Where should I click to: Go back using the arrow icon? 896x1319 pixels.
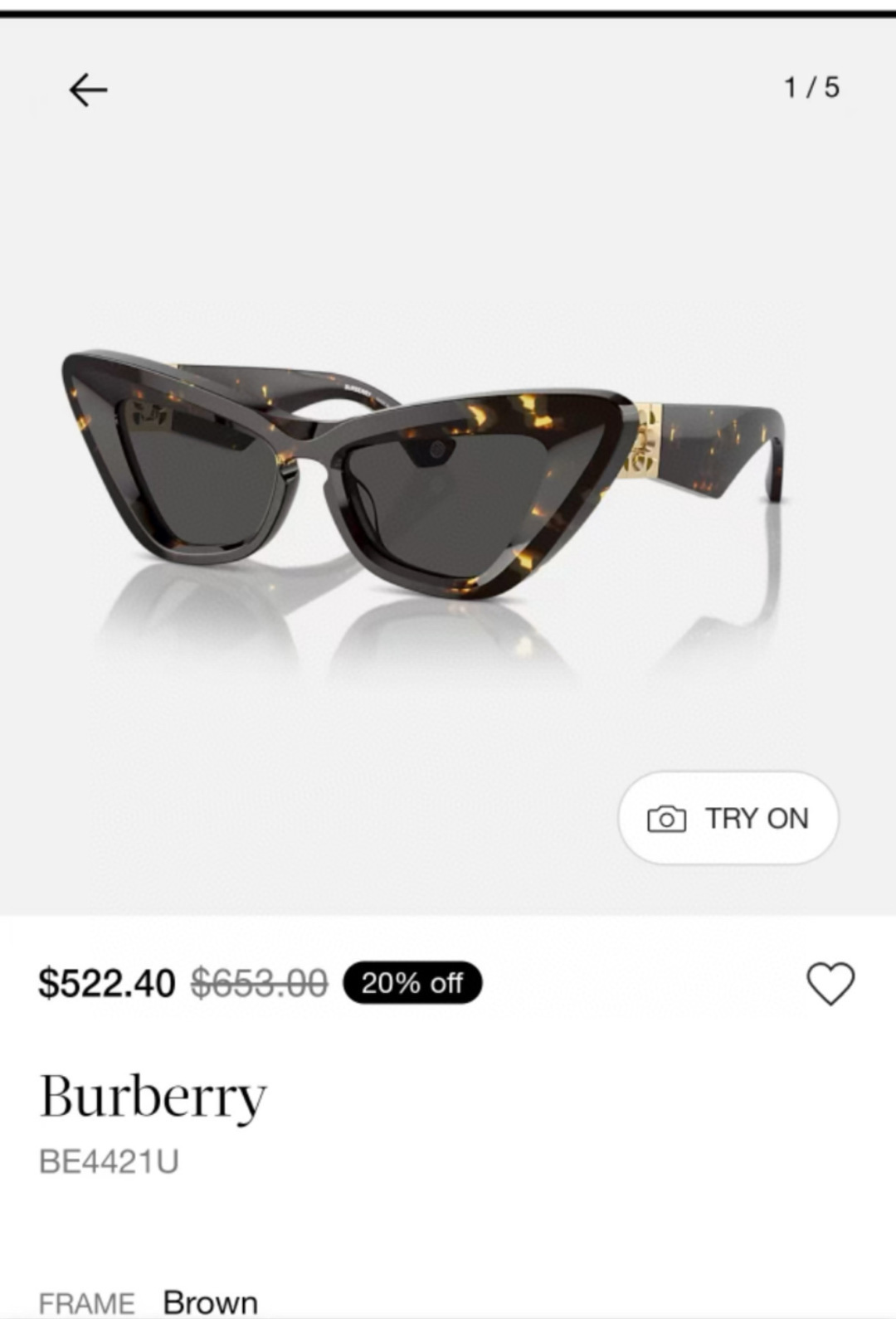coord(88,90)
